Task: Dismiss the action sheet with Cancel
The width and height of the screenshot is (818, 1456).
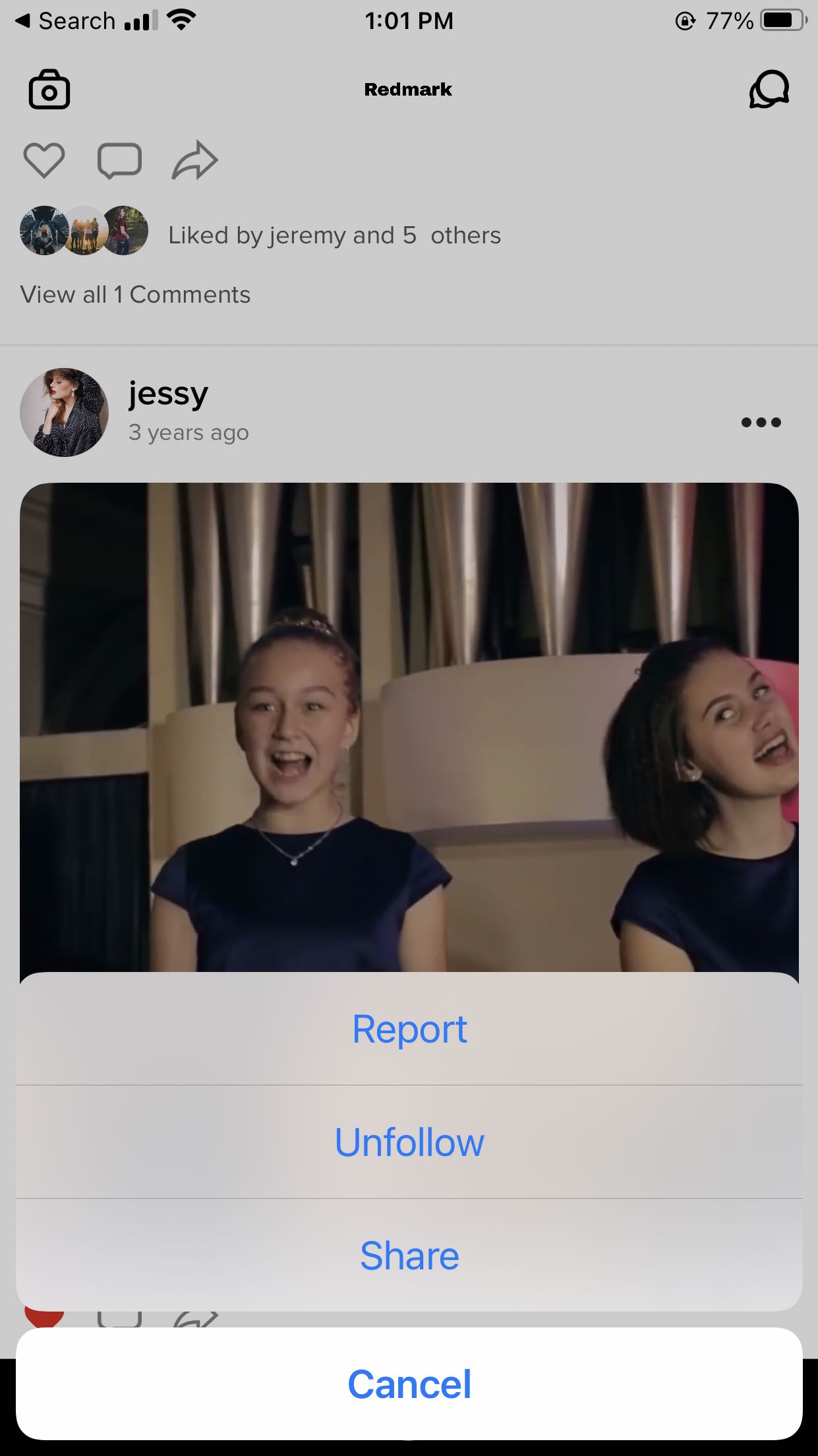Action: (x=409, y=1383)
